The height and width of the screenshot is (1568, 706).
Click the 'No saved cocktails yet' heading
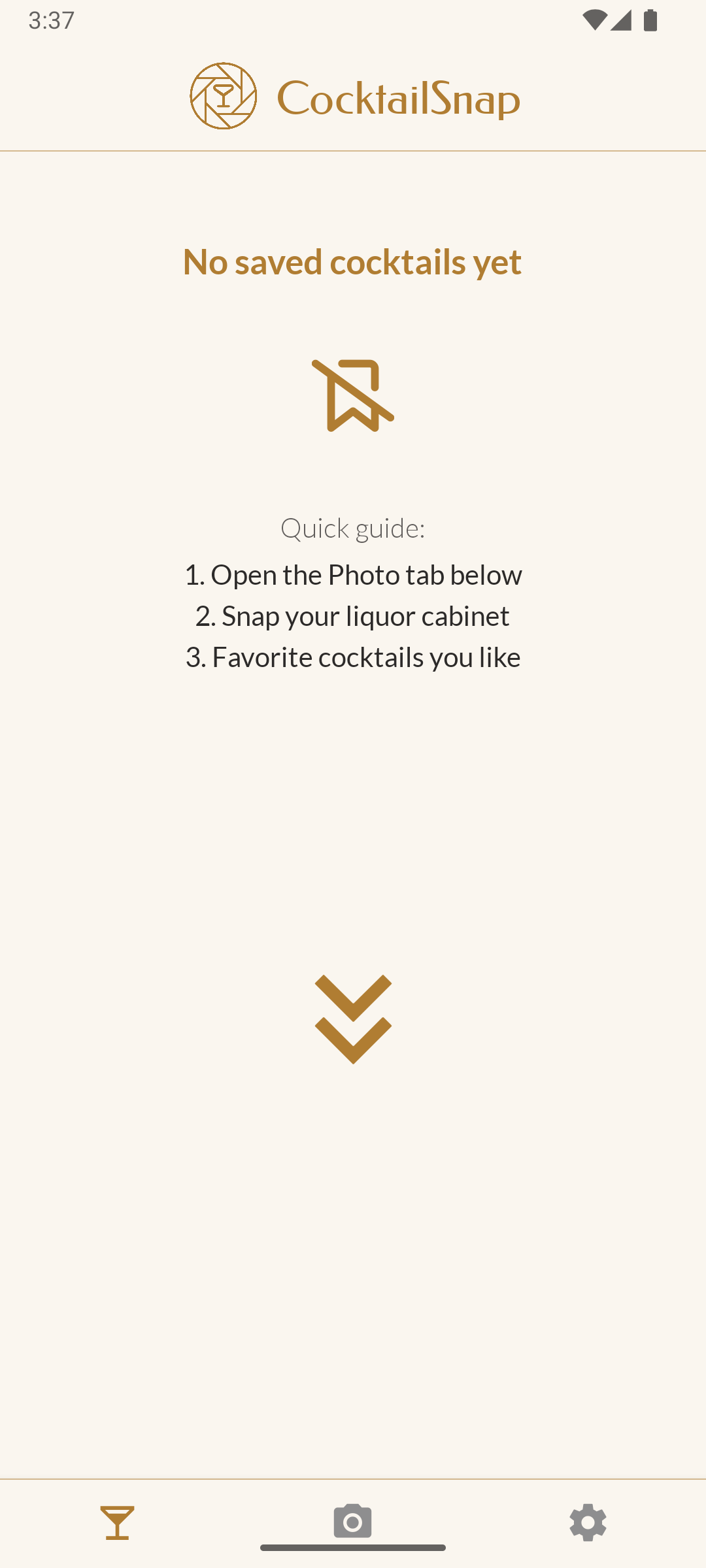coord(353,261)
